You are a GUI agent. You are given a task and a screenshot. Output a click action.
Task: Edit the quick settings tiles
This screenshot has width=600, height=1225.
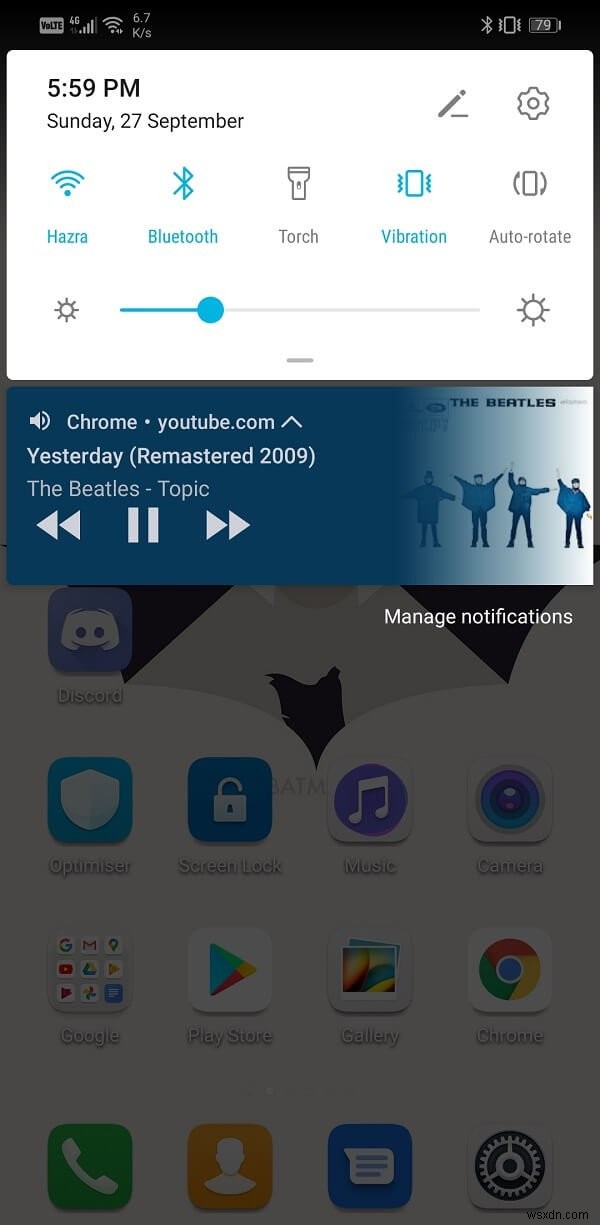[453, 104]
